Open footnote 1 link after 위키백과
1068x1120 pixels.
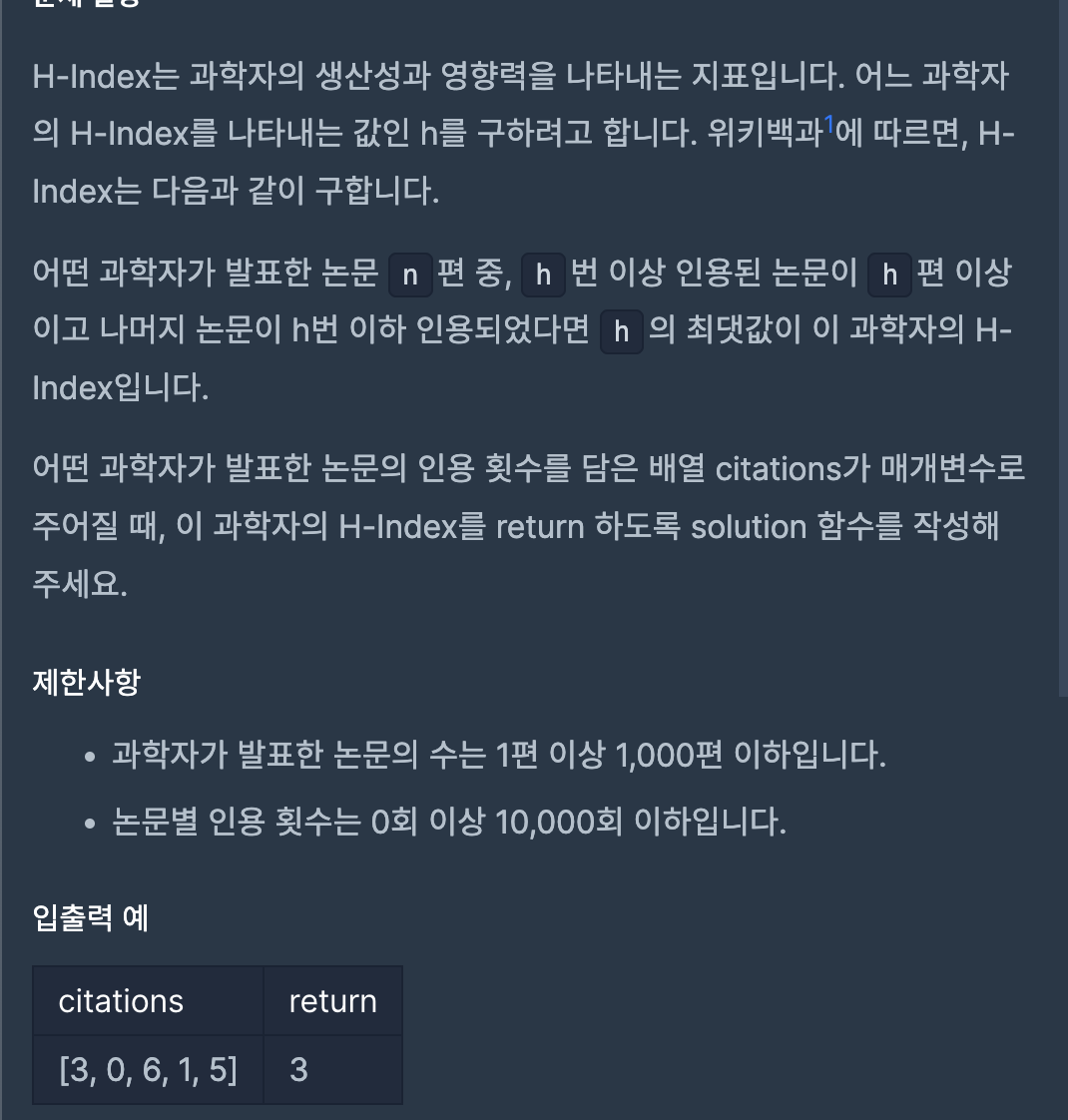click(829, 126)
